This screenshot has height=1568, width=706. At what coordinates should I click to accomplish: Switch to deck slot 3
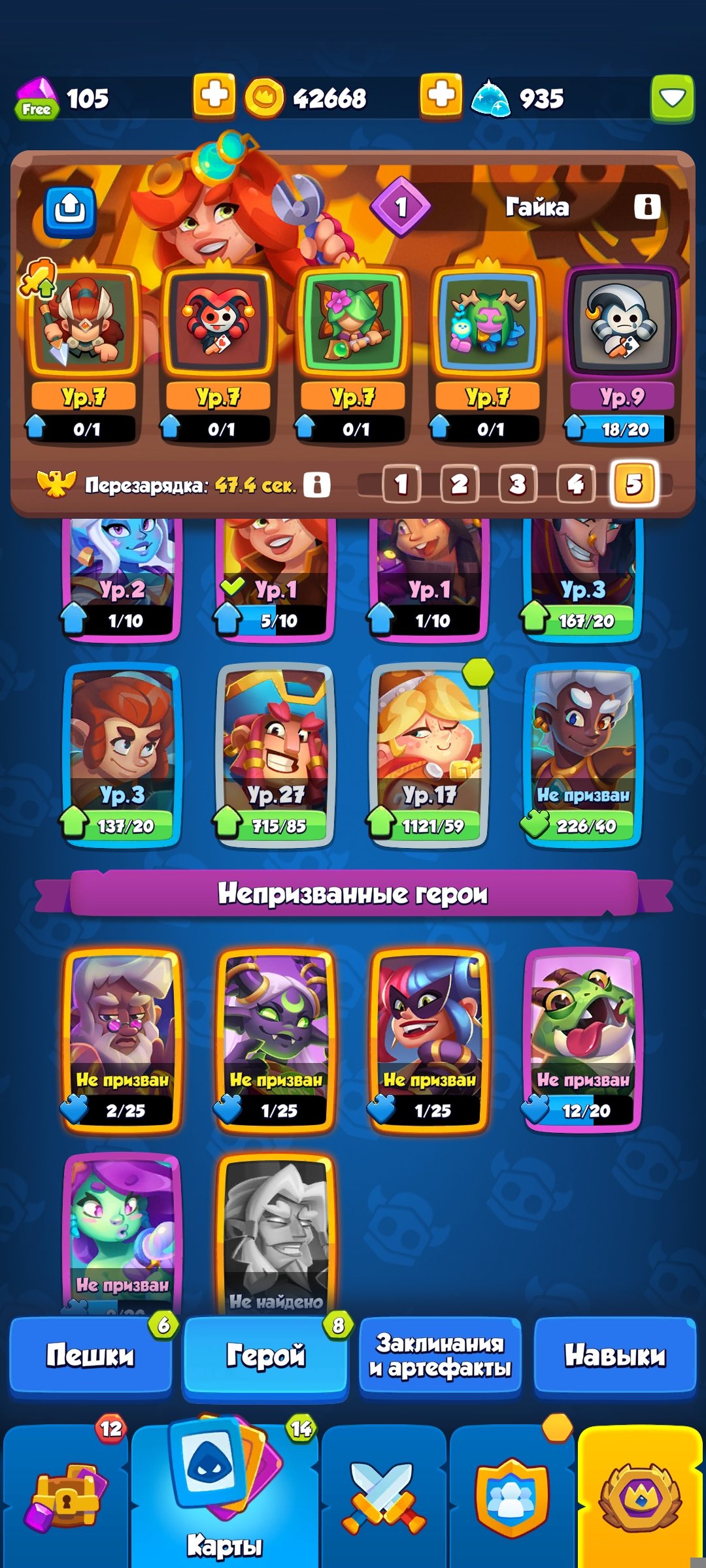pos(517,484)
